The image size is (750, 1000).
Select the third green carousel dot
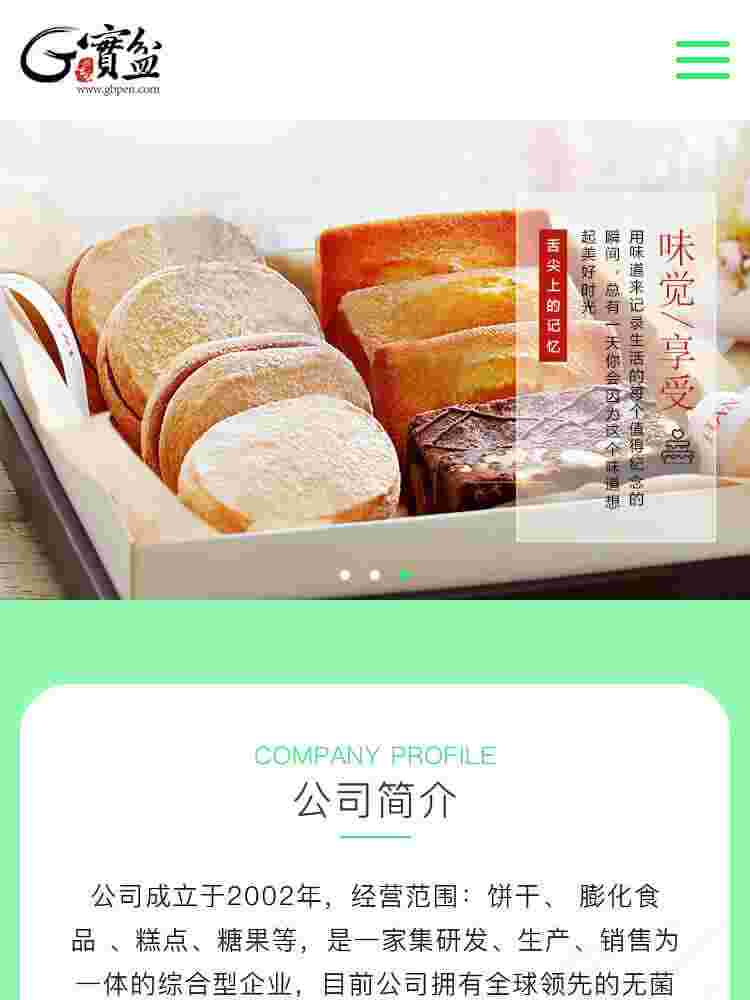pos(404,575)
